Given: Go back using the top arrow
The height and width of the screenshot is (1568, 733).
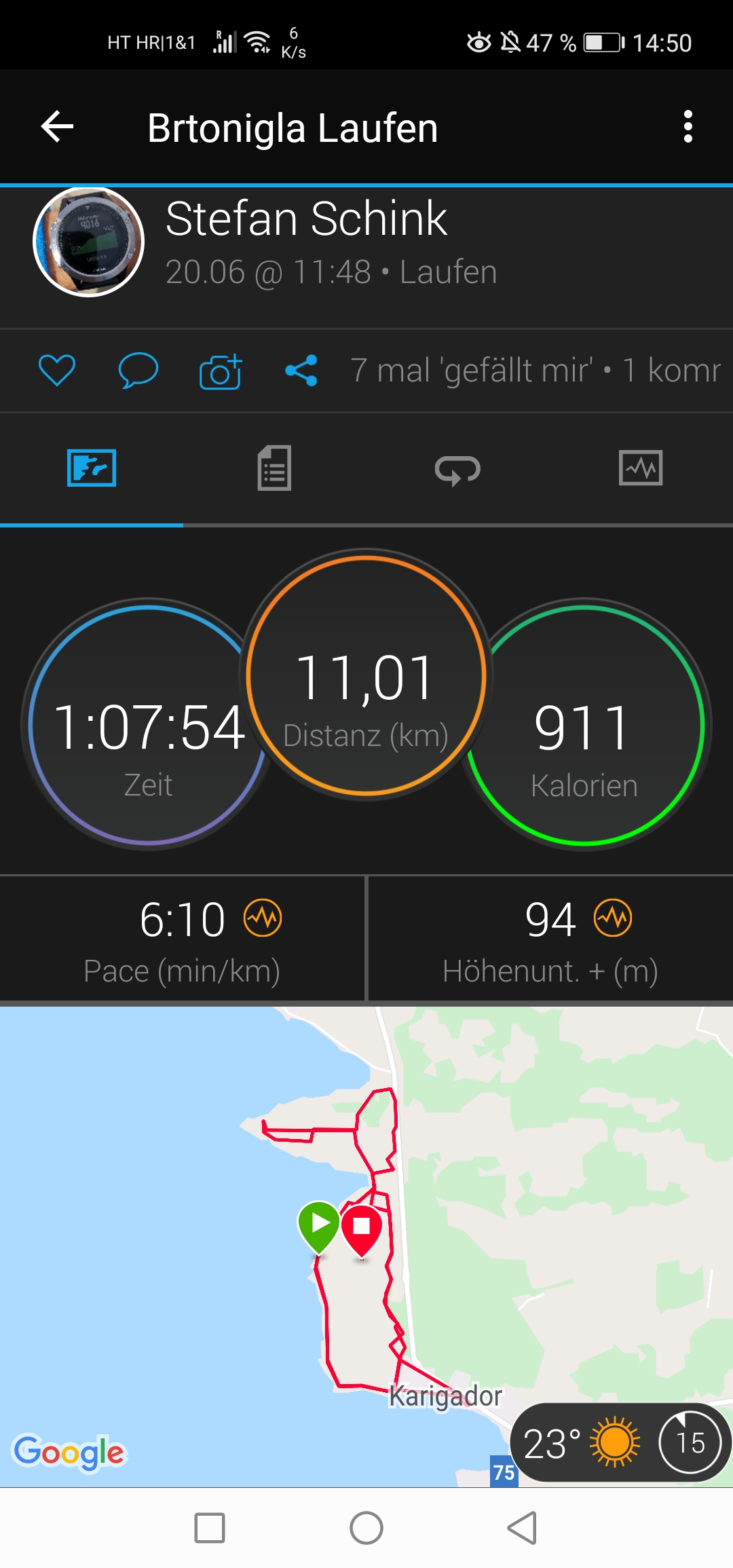Looking at the screenshot, I should coord(58,127).
